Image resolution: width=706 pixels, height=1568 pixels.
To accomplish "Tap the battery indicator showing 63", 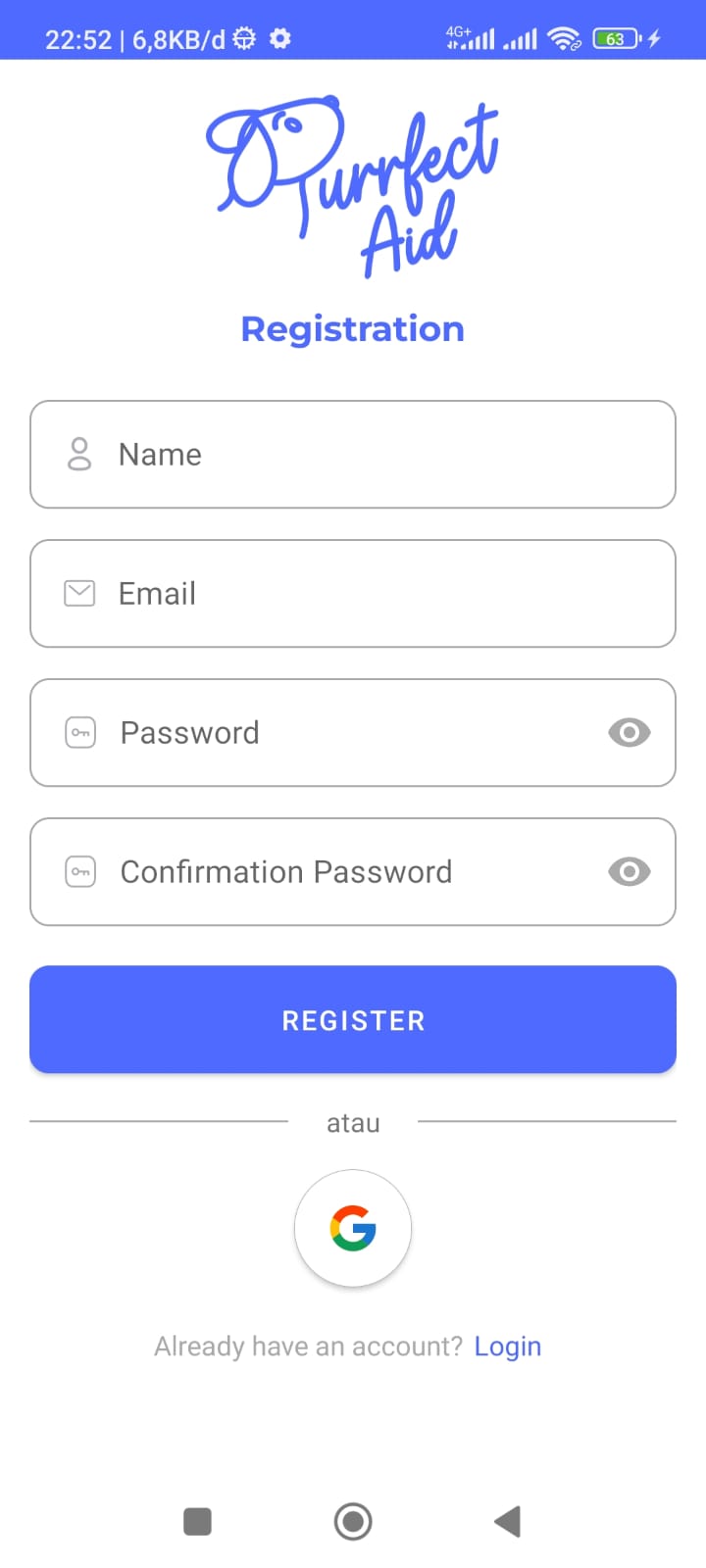I will tap(616, 39).
